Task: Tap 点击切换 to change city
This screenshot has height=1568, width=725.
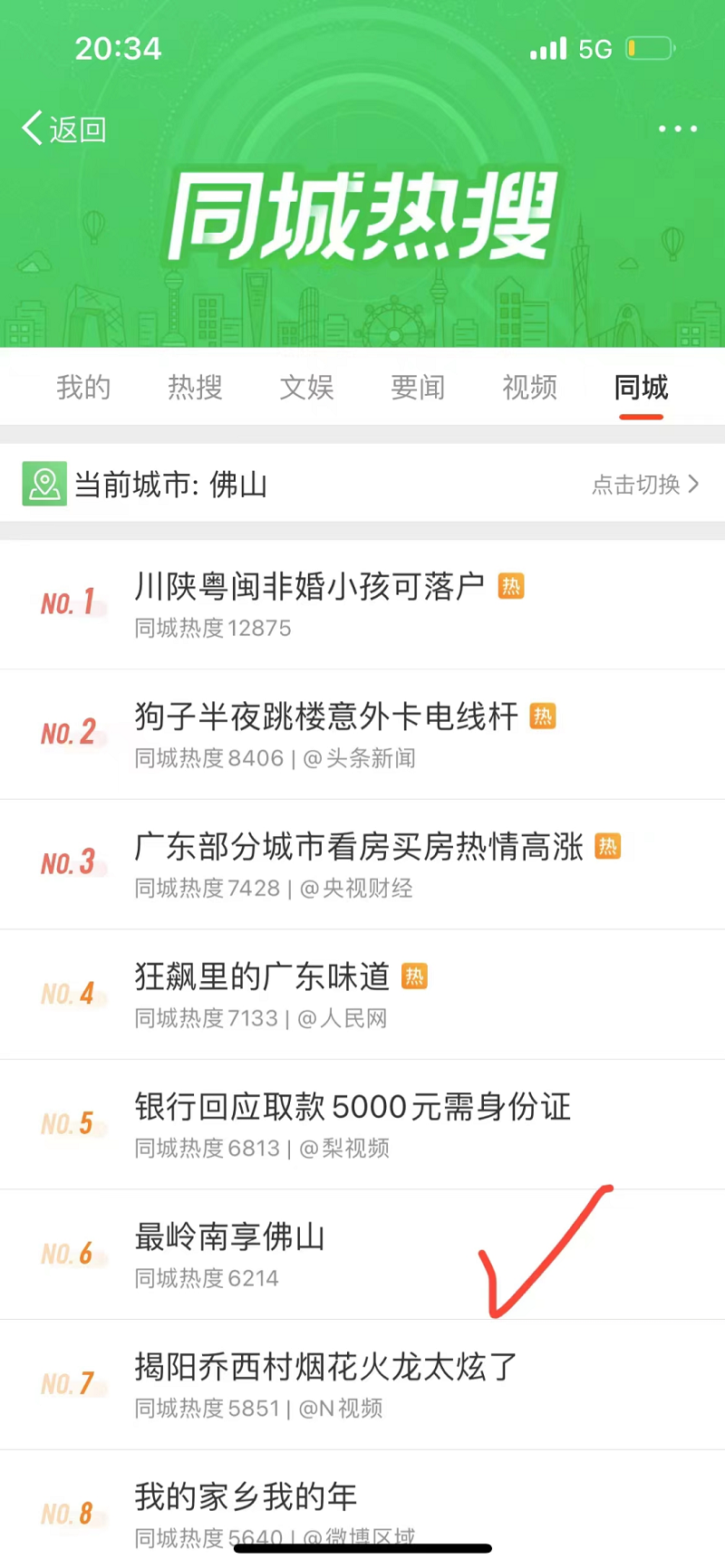Action: (644, 485)
